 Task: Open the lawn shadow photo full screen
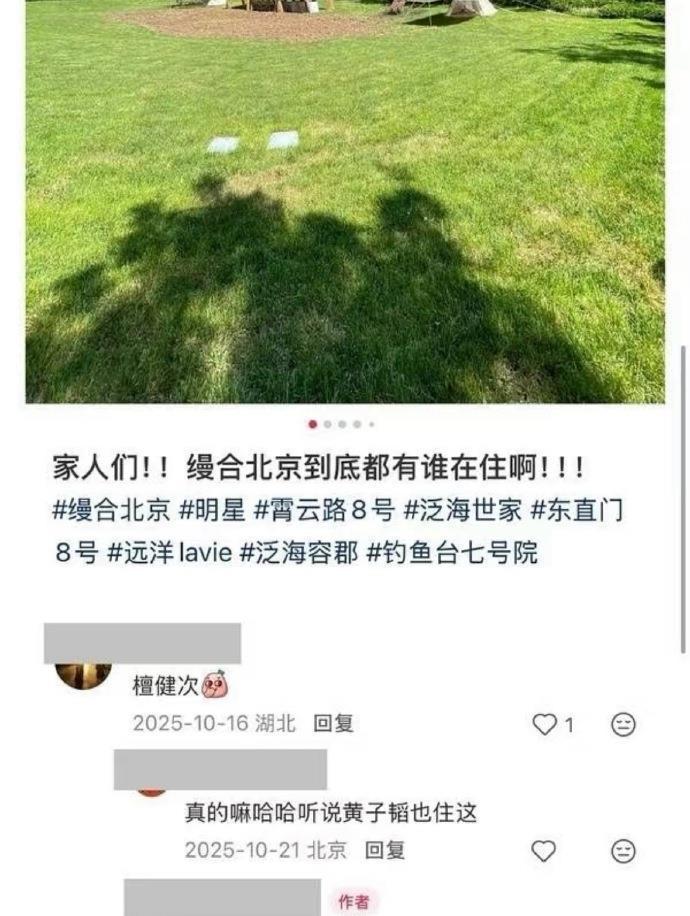(x=345, y=200)
